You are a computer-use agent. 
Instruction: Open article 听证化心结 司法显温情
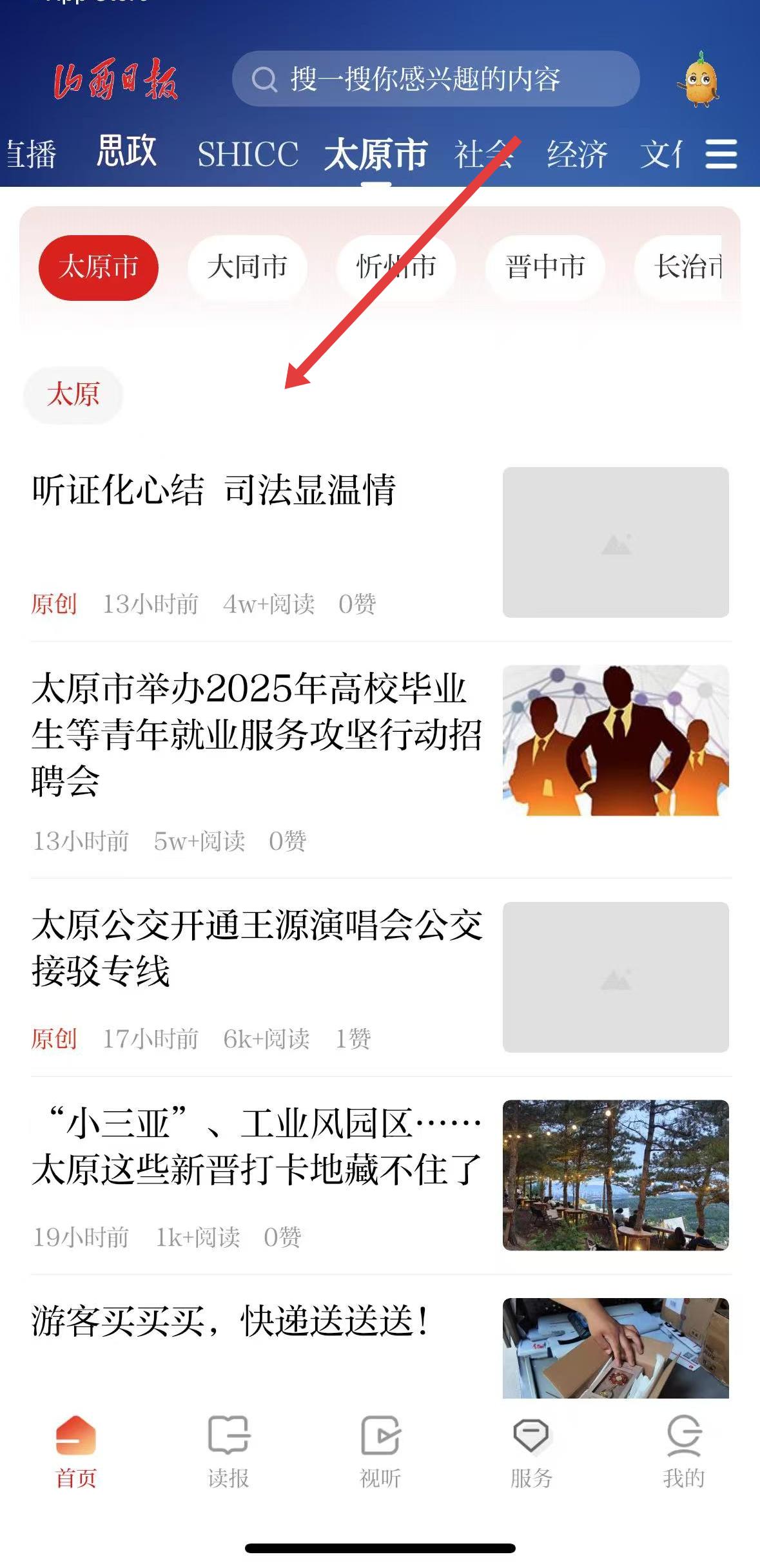coord(214,491)
